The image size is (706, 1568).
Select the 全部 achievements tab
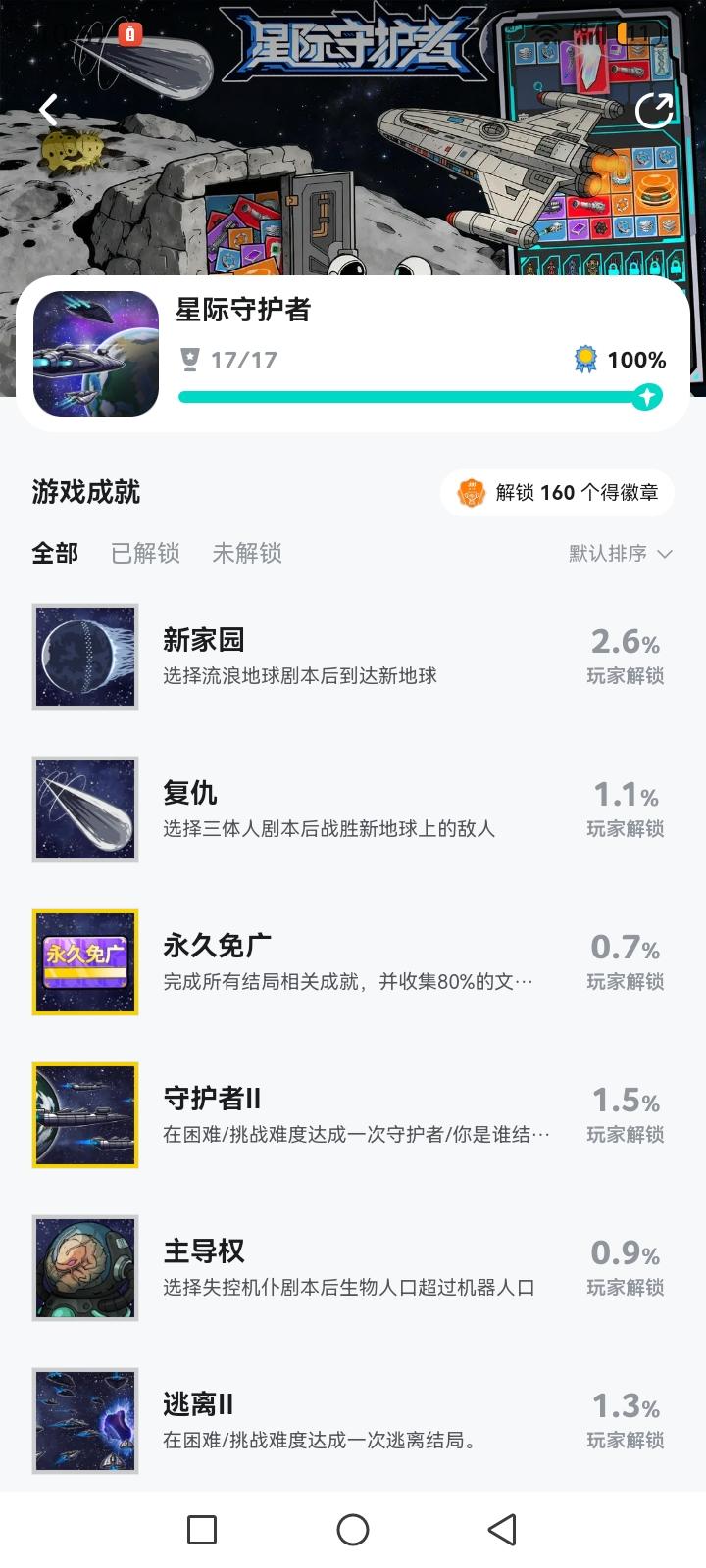point(55,553)
